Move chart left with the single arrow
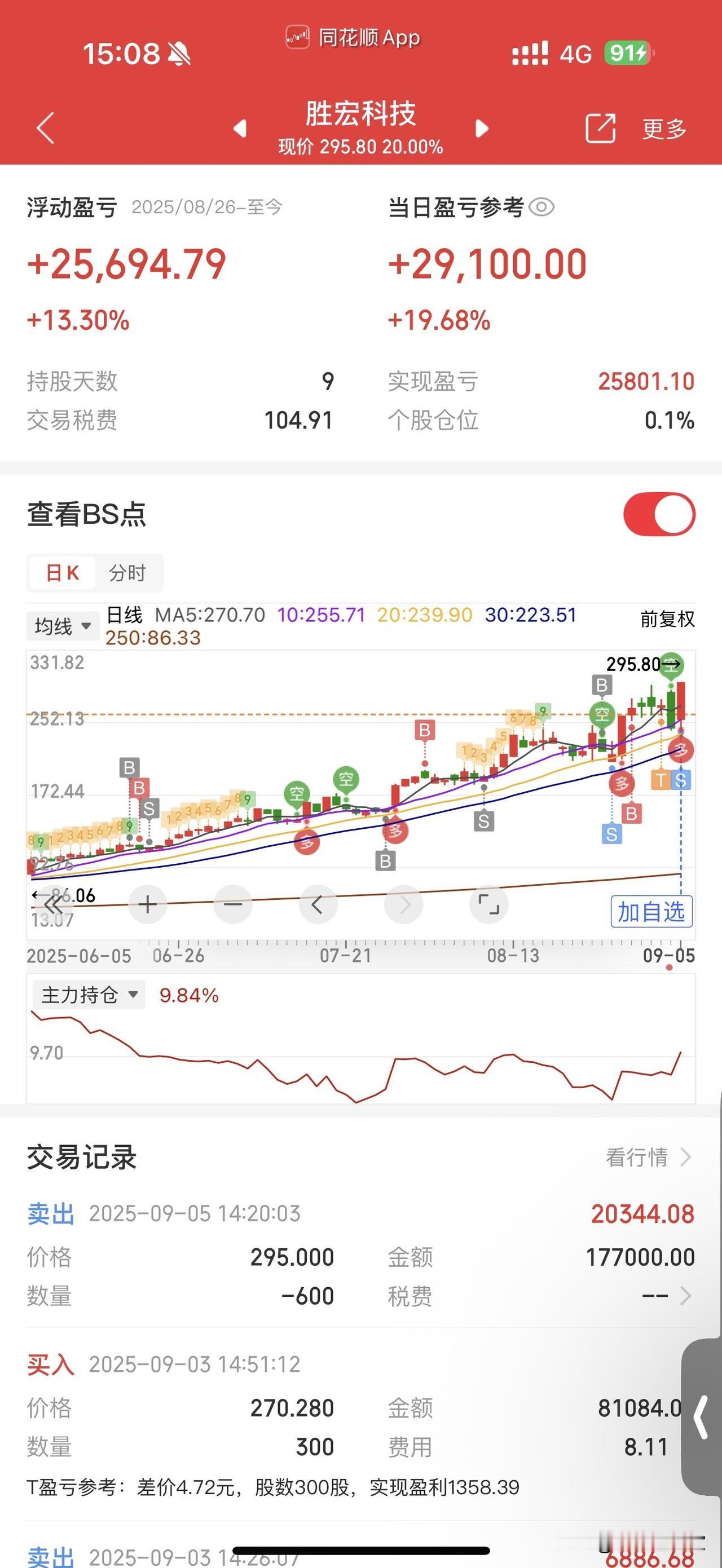The width and height of the screenshot is (722, 1568). [x=317, y=905]
